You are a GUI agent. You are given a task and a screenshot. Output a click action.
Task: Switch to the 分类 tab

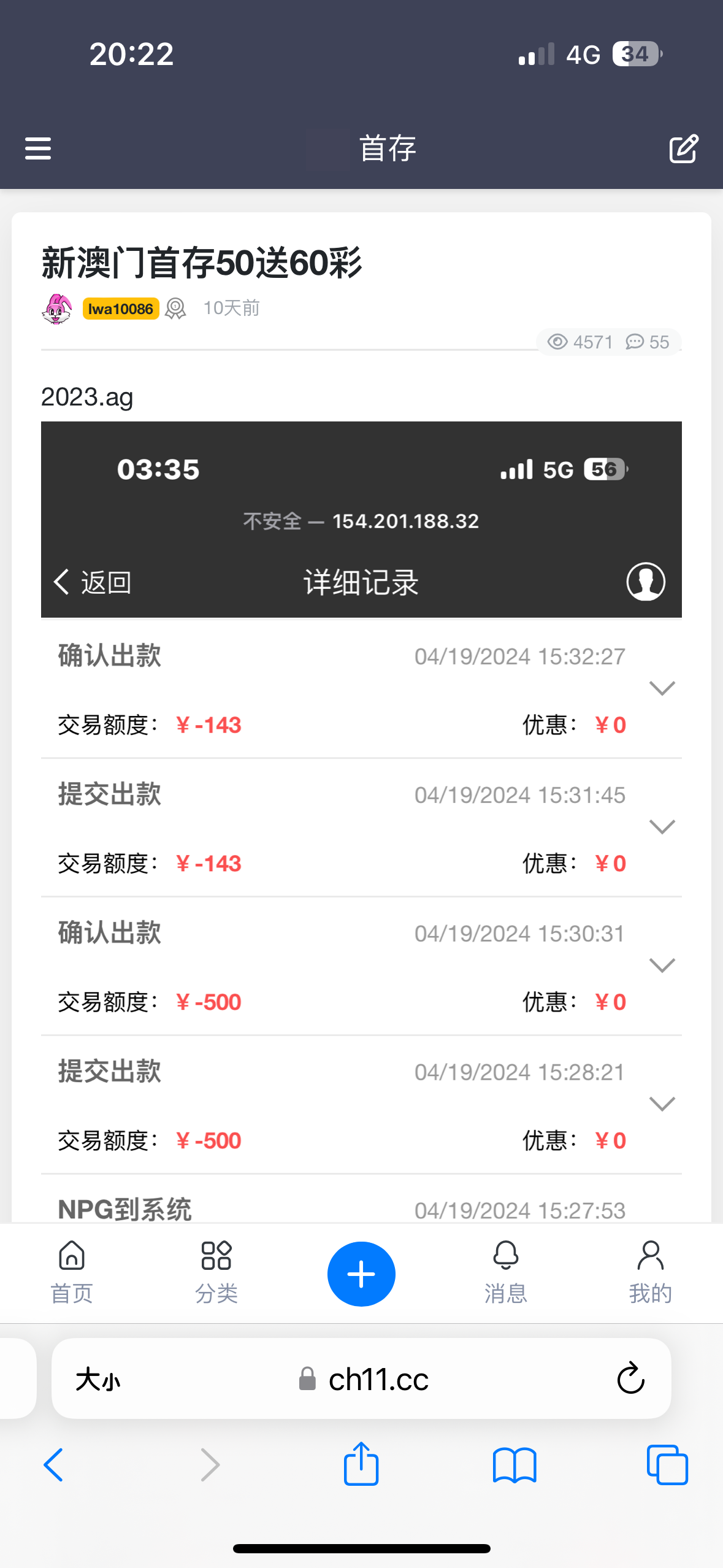coord(216,1272)
